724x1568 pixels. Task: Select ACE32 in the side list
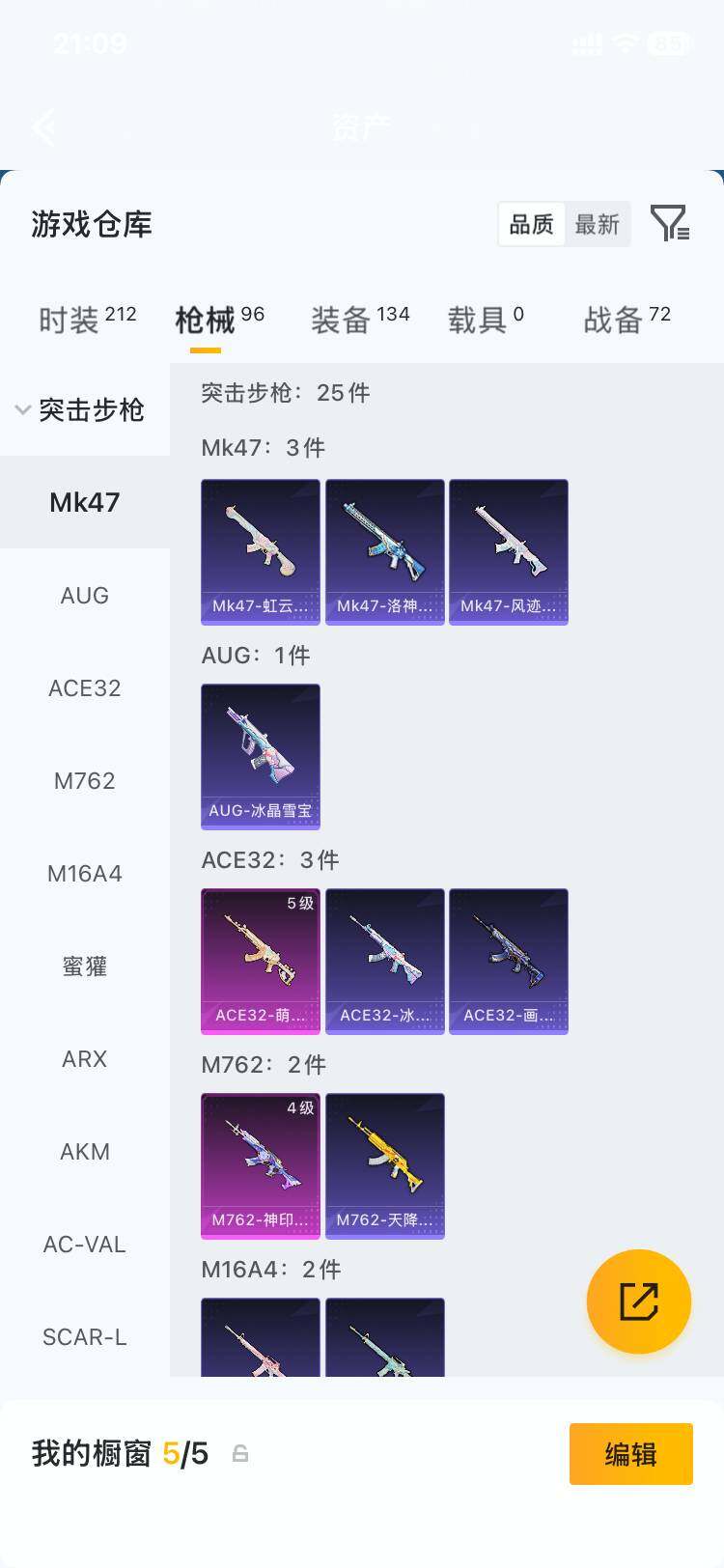(85, 688)
